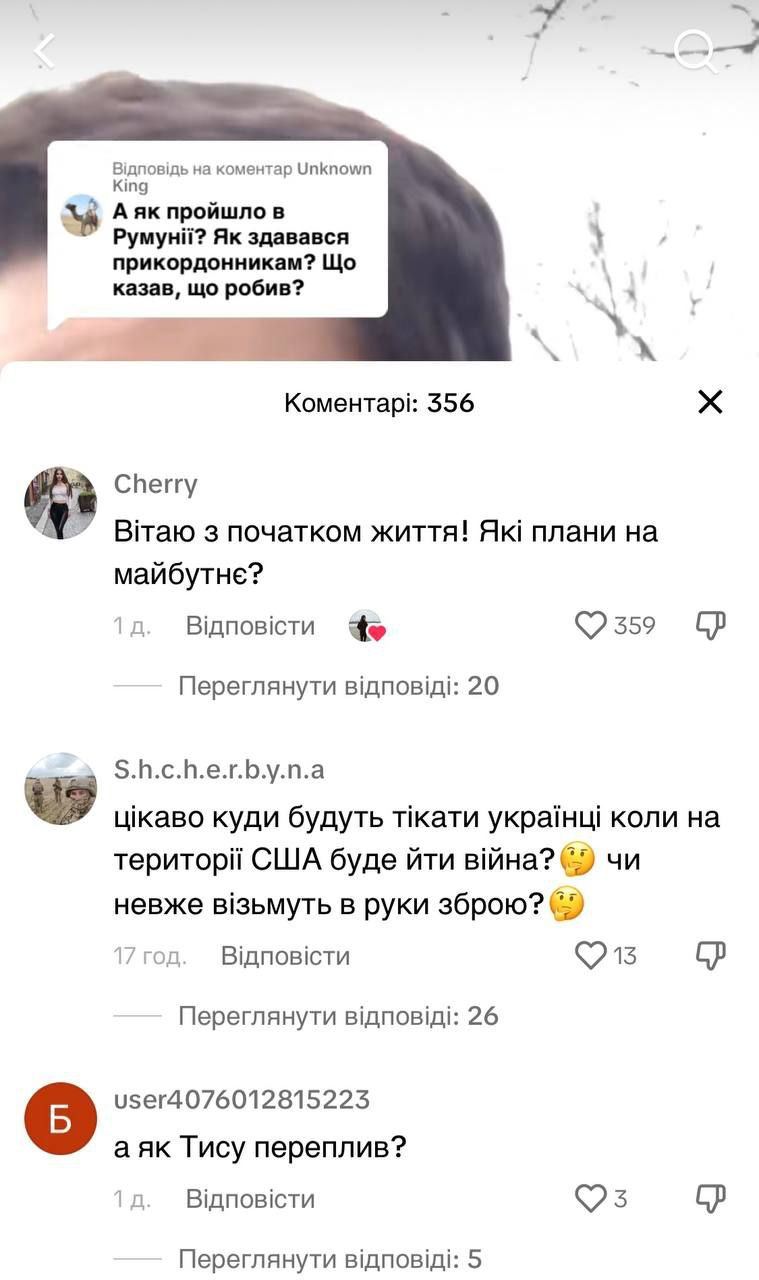The image size is (759, 1280).
Task: Expand the 20 replies under Cherry's comment
Action: coord(338,686)
